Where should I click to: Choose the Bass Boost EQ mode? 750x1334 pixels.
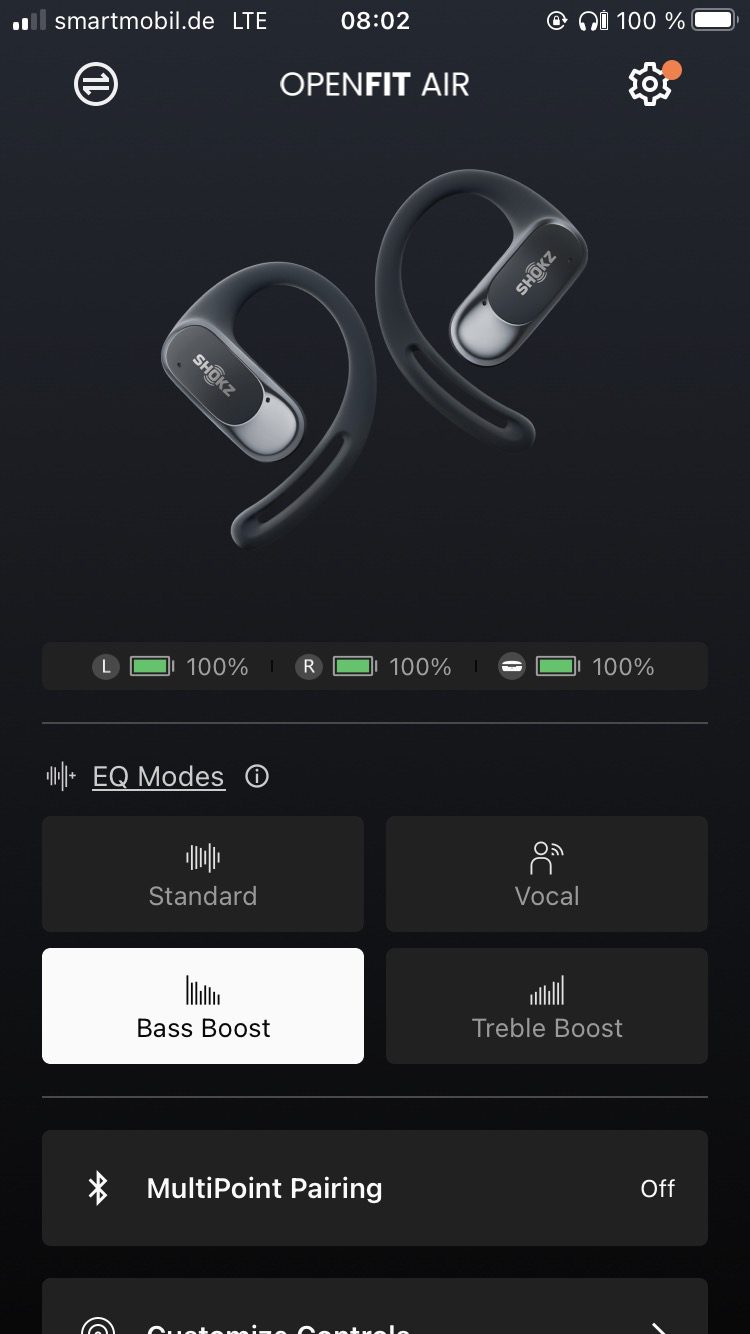[203, 1006]
